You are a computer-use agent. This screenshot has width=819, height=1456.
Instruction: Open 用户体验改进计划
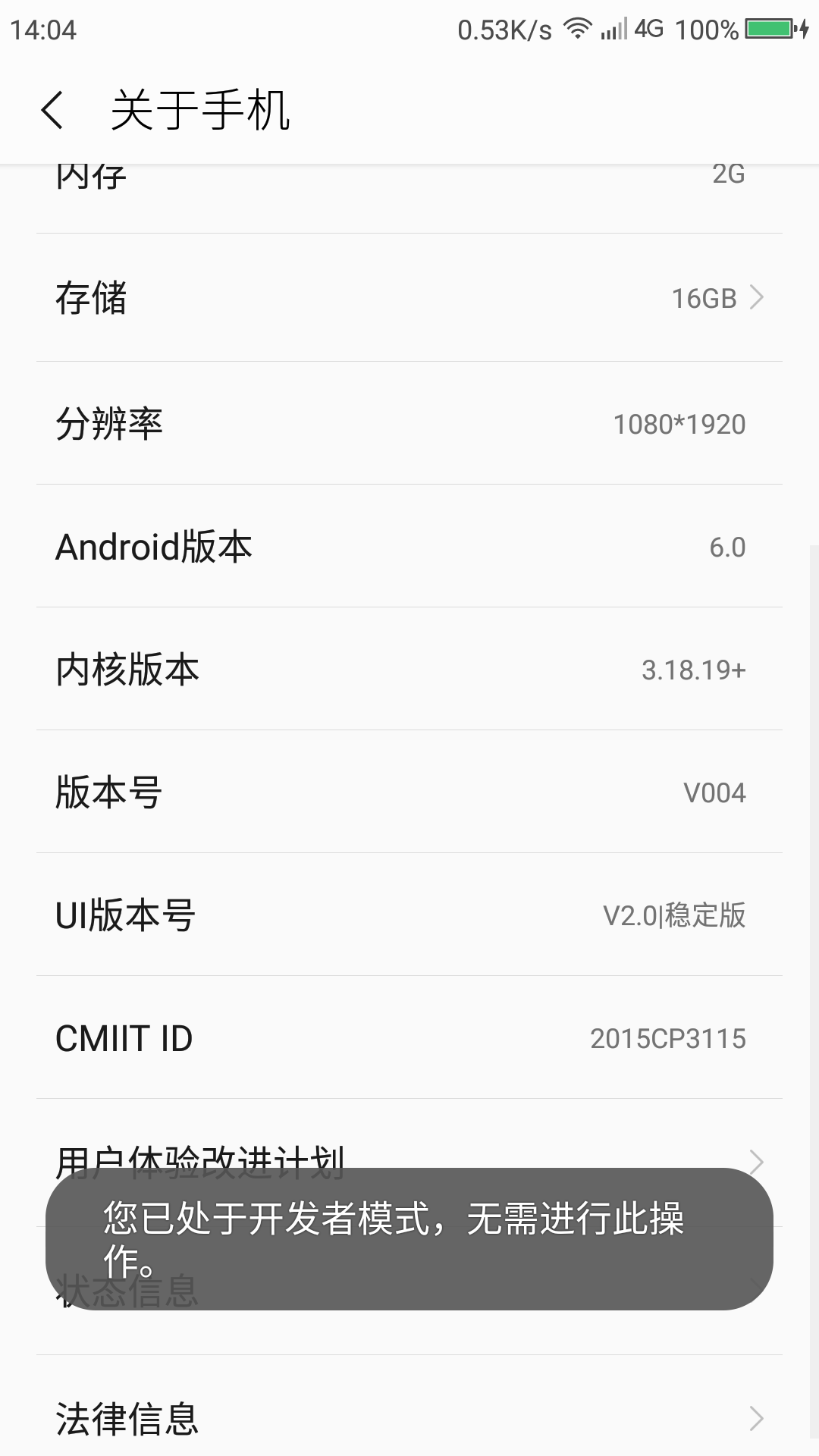click(409, 1153)
